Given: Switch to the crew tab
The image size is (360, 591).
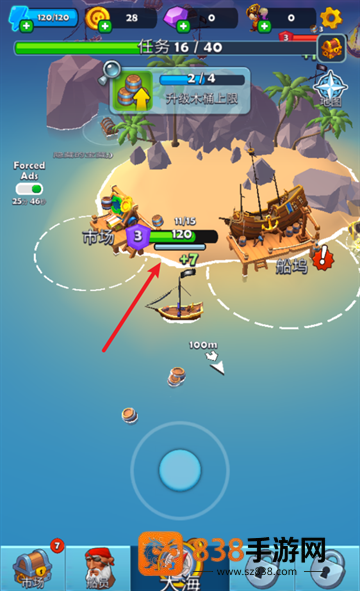Looking at the screenshot, I should (x=98, y=568).
